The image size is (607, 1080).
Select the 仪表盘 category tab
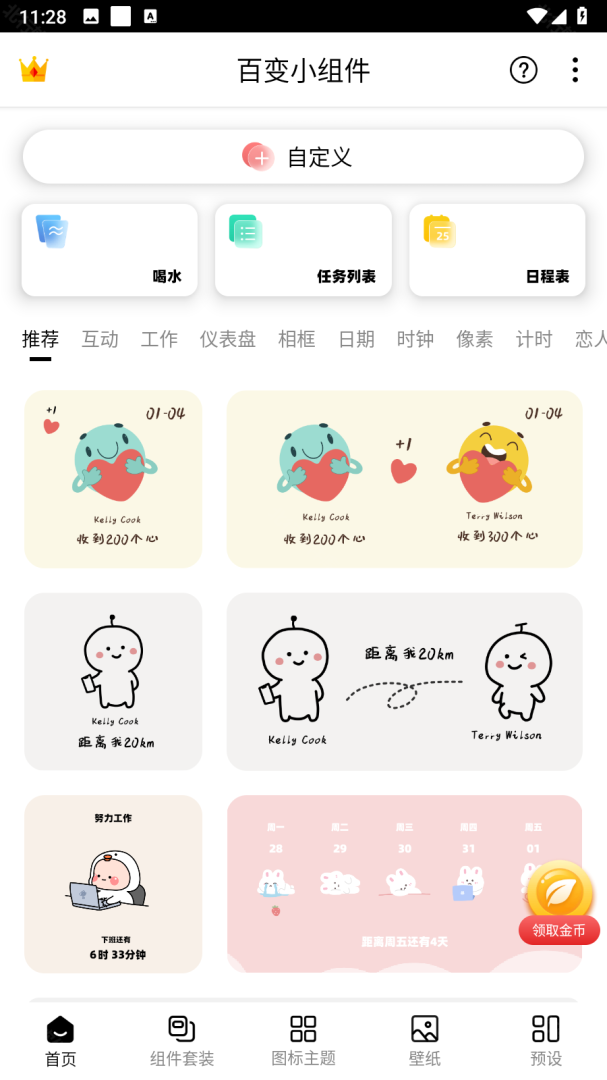[228, 339]
